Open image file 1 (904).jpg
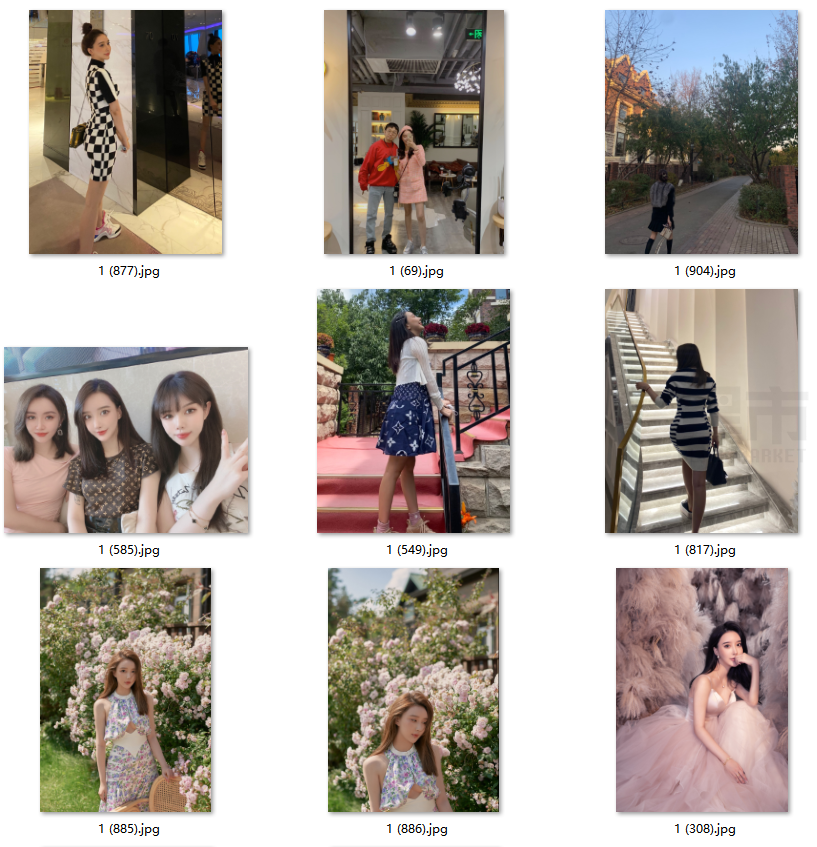This screenshot has height=847, width=817. (x=701, y=132)
